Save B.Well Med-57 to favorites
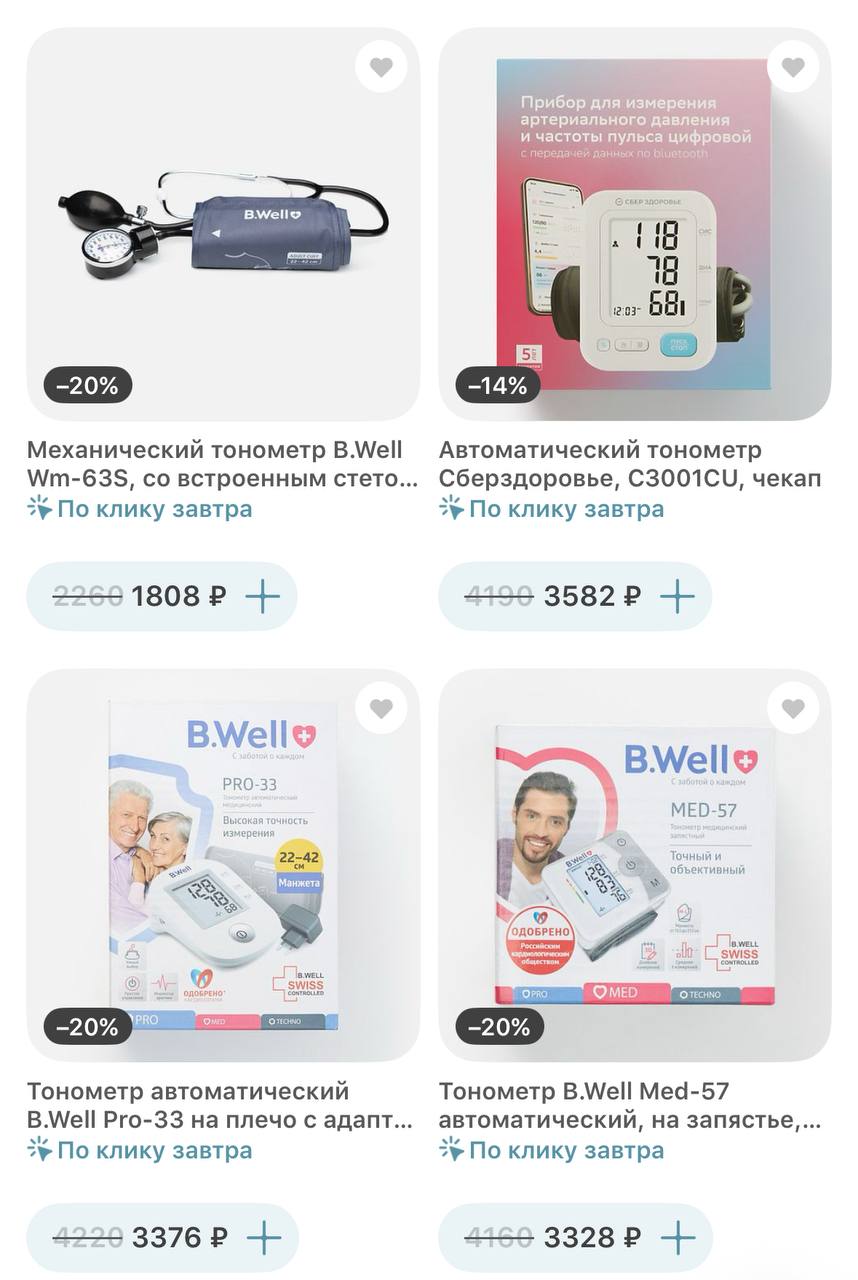The width and height of the screenshot is (858, 1280). (793, 709)
